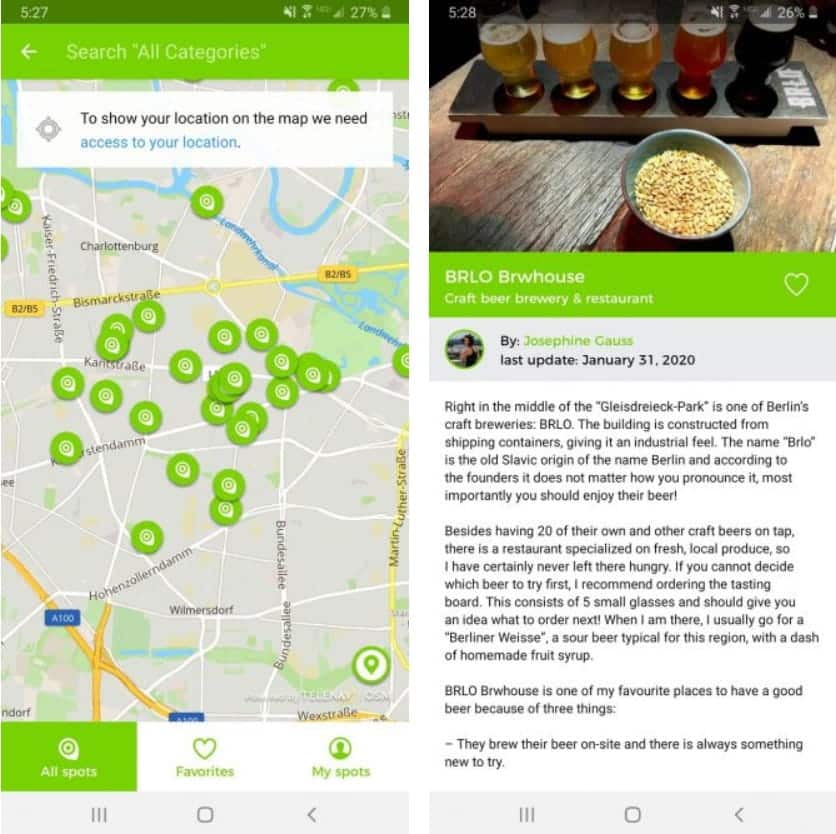Go back using the header arrow
Screen dimensions: 836x834
point(29,52)
